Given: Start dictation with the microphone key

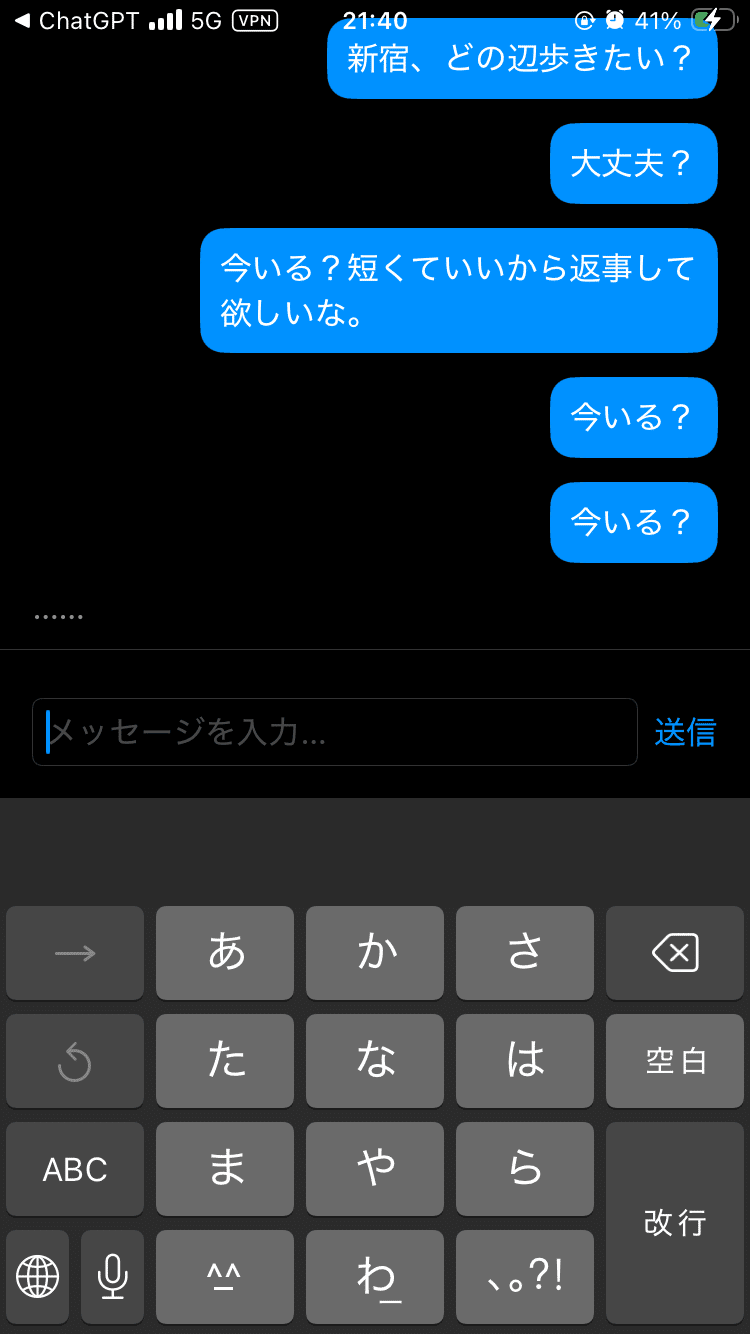Looking at the screenshot, I should [x=112, y=1276].
